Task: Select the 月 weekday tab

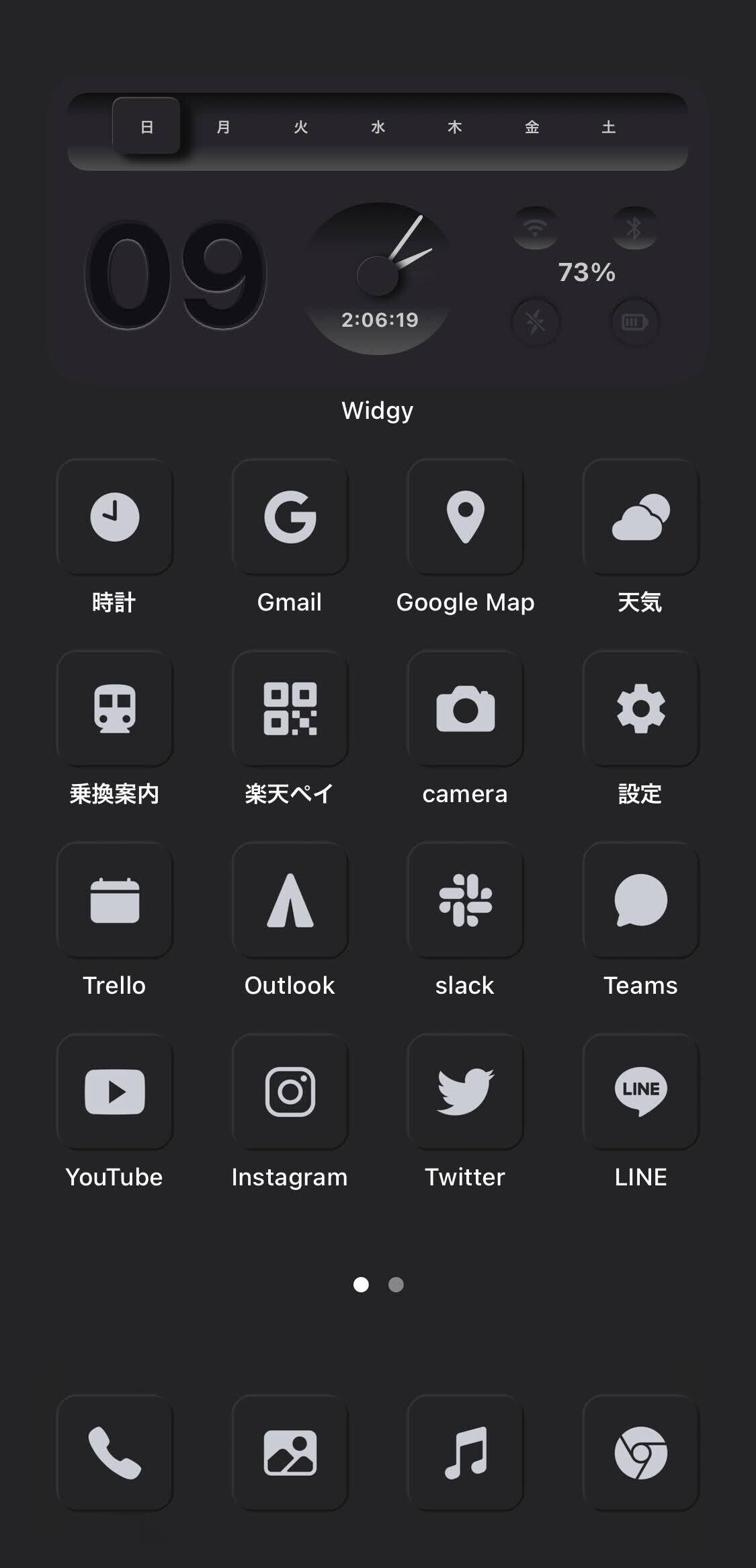Action: click(224, 127)
